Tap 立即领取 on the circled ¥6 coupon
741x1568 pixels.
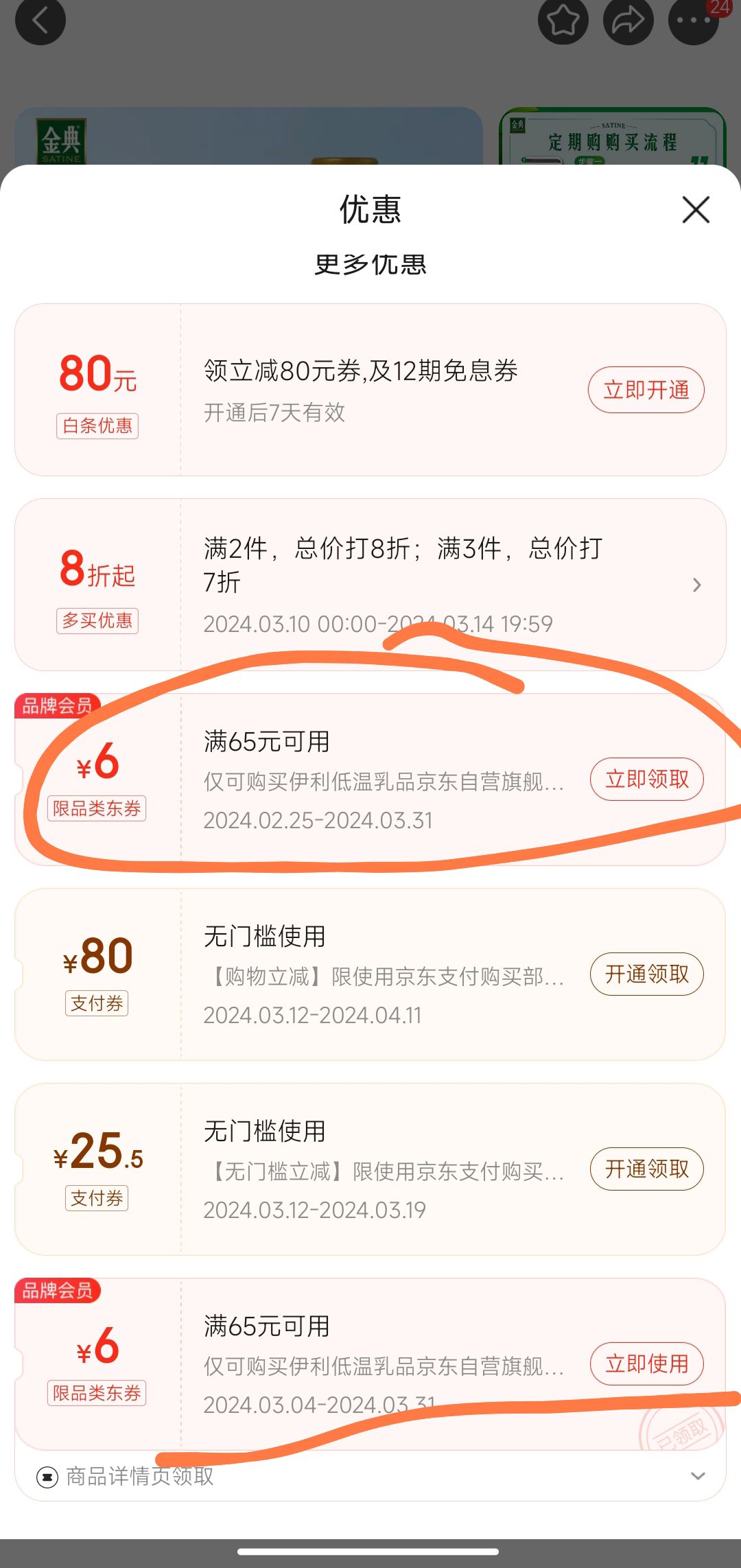pos(646,780)
